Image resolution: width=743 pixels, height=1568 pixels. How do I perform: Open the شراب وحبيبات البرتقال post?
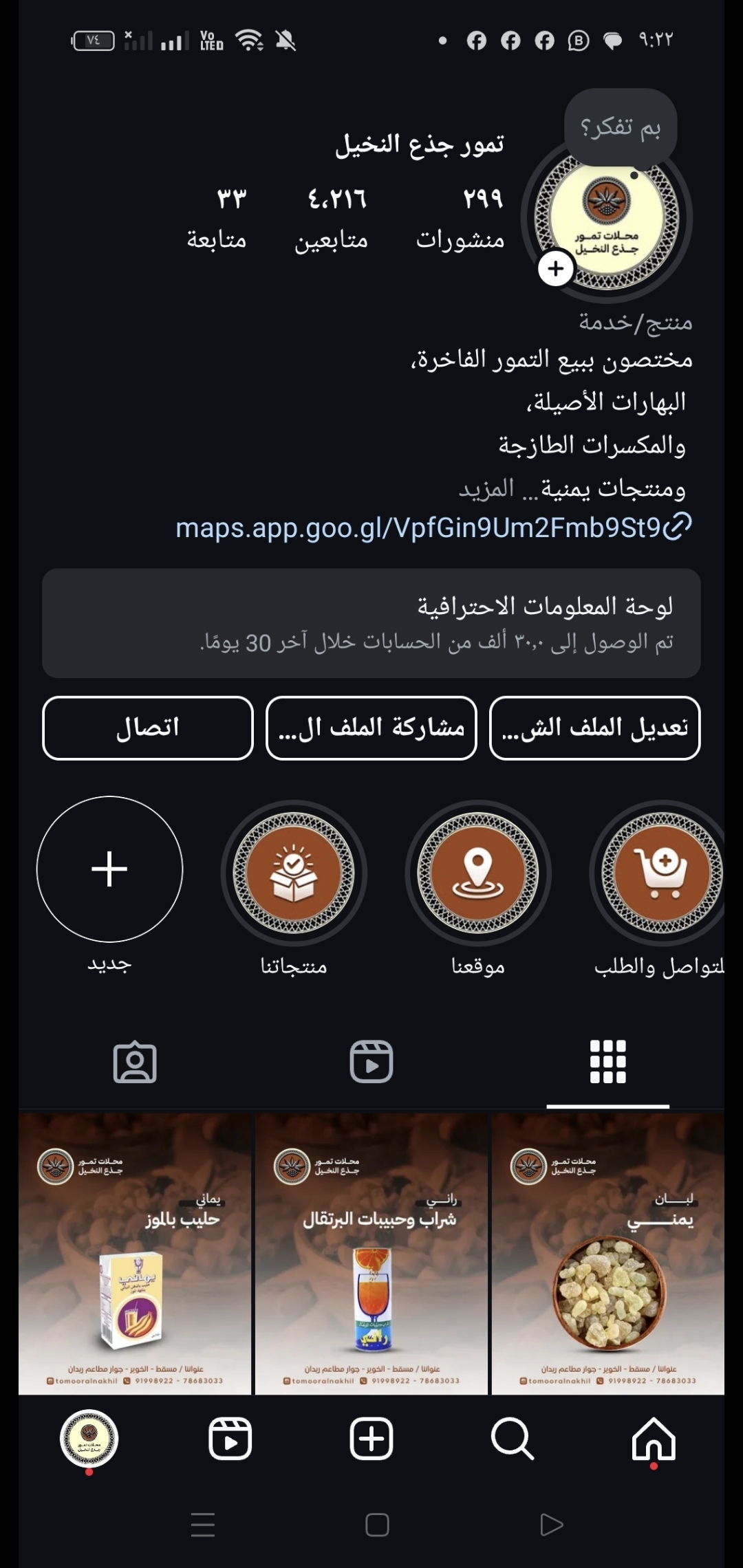pyautogui.click(x=371, y=1254)
